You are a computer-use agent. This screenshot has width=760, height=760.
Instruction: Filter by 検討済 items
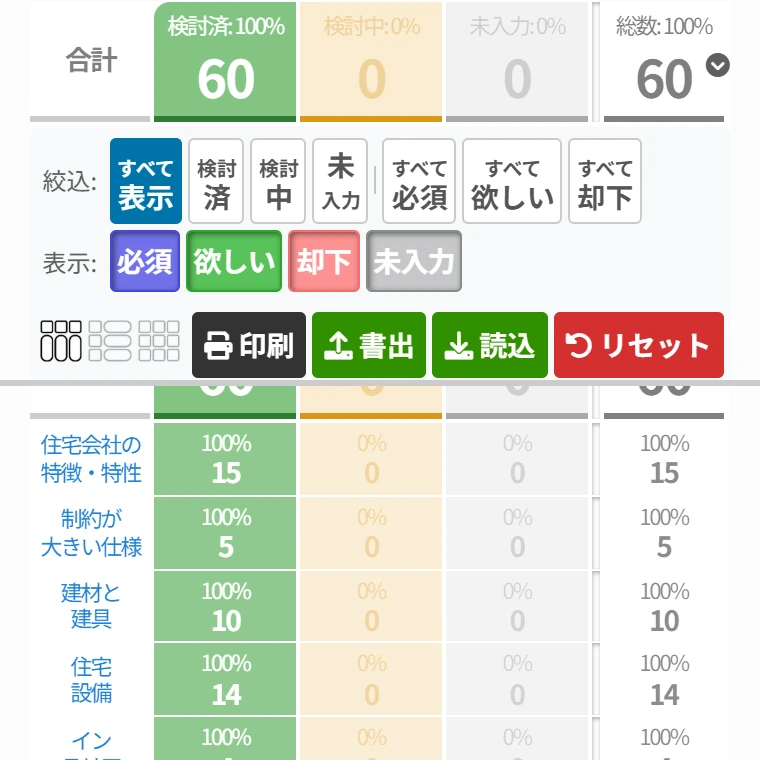tap(216, 181)
